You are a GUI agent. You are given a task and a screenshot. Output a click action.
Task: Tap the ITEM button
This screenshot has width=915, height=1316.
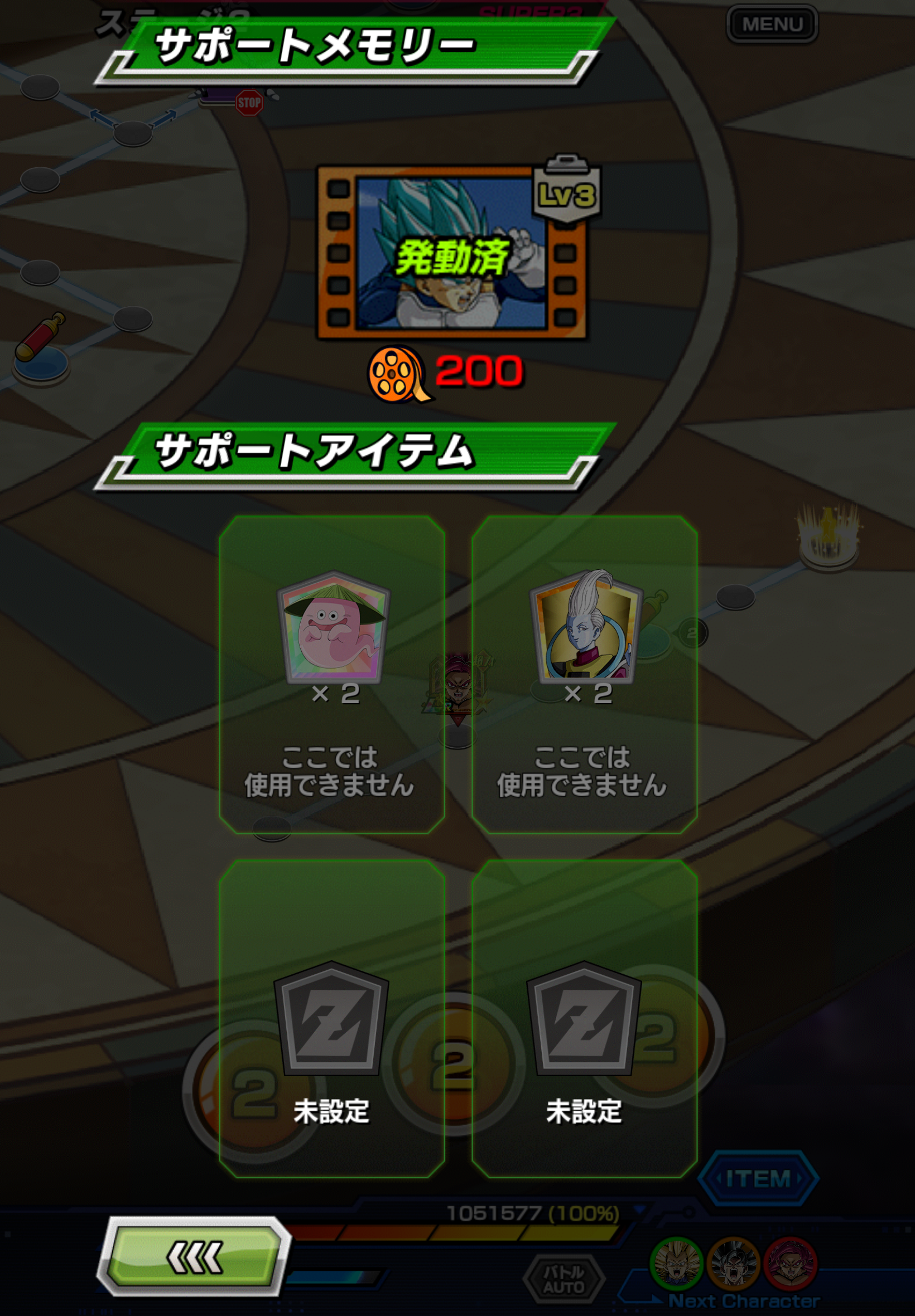click(758, 1179)
